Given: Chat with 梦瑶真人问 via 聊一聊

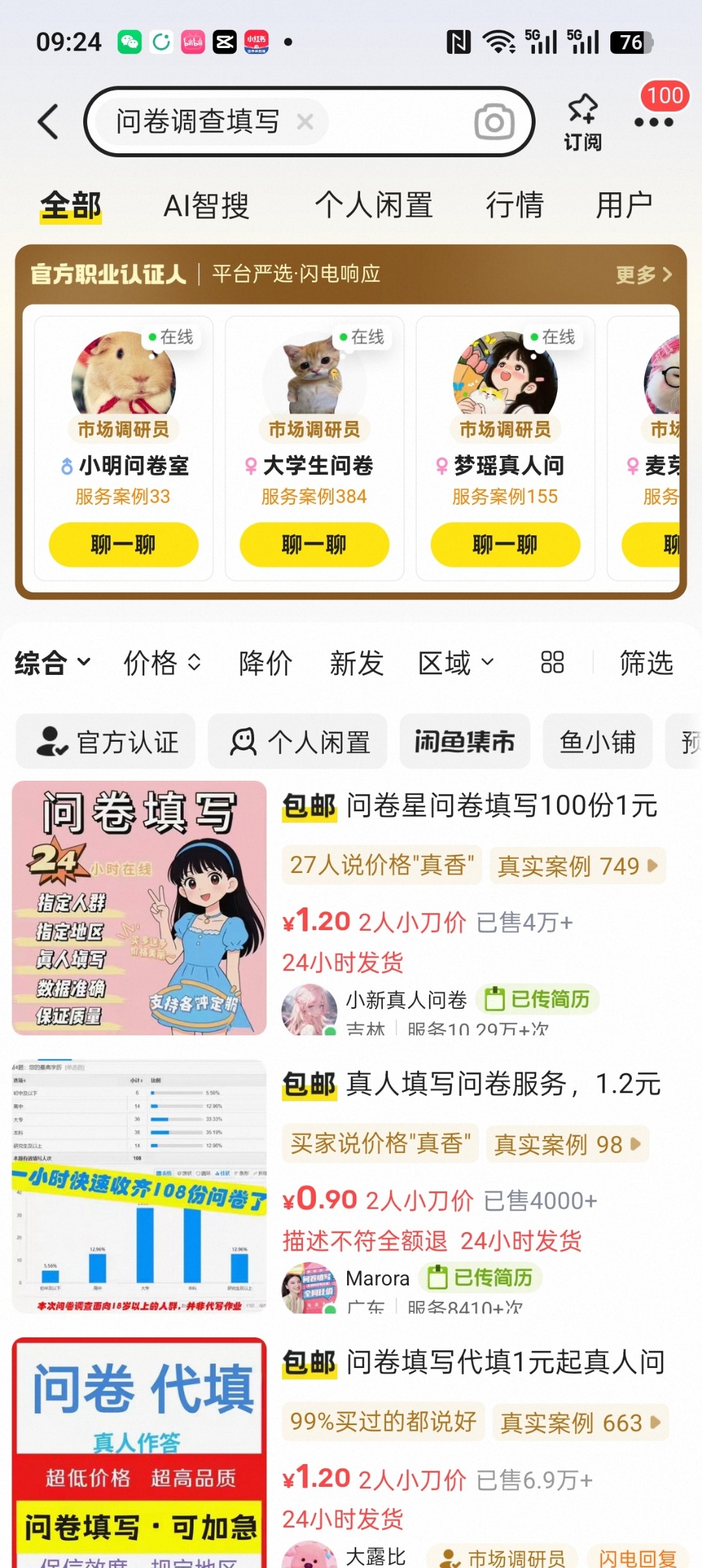Looking at the screenshot, I should pos(506,544).
